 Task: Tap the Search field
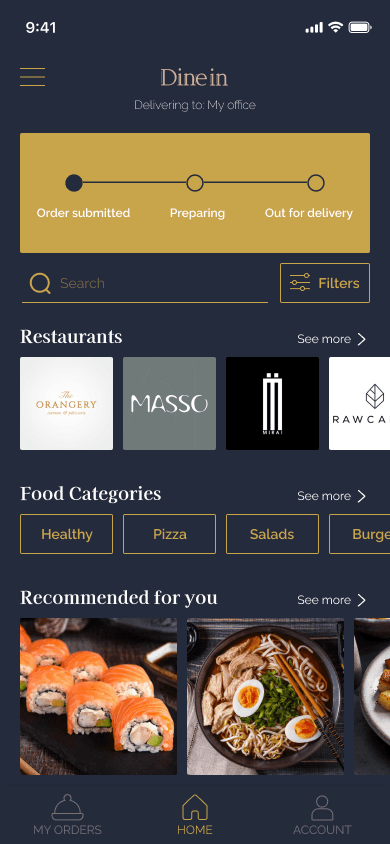(x=145, y=283)
